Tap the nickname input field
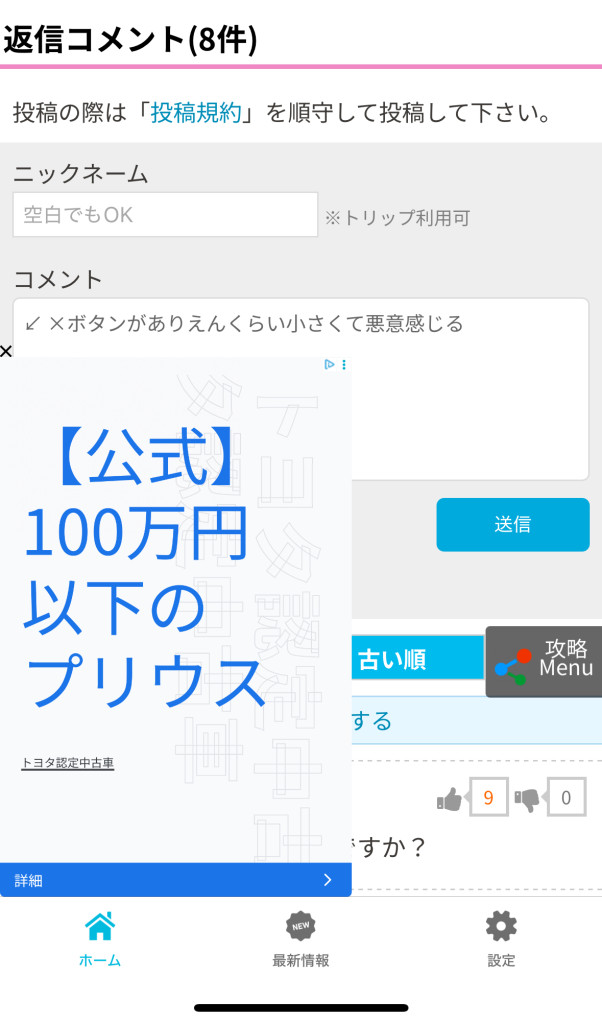 point(165,215)
